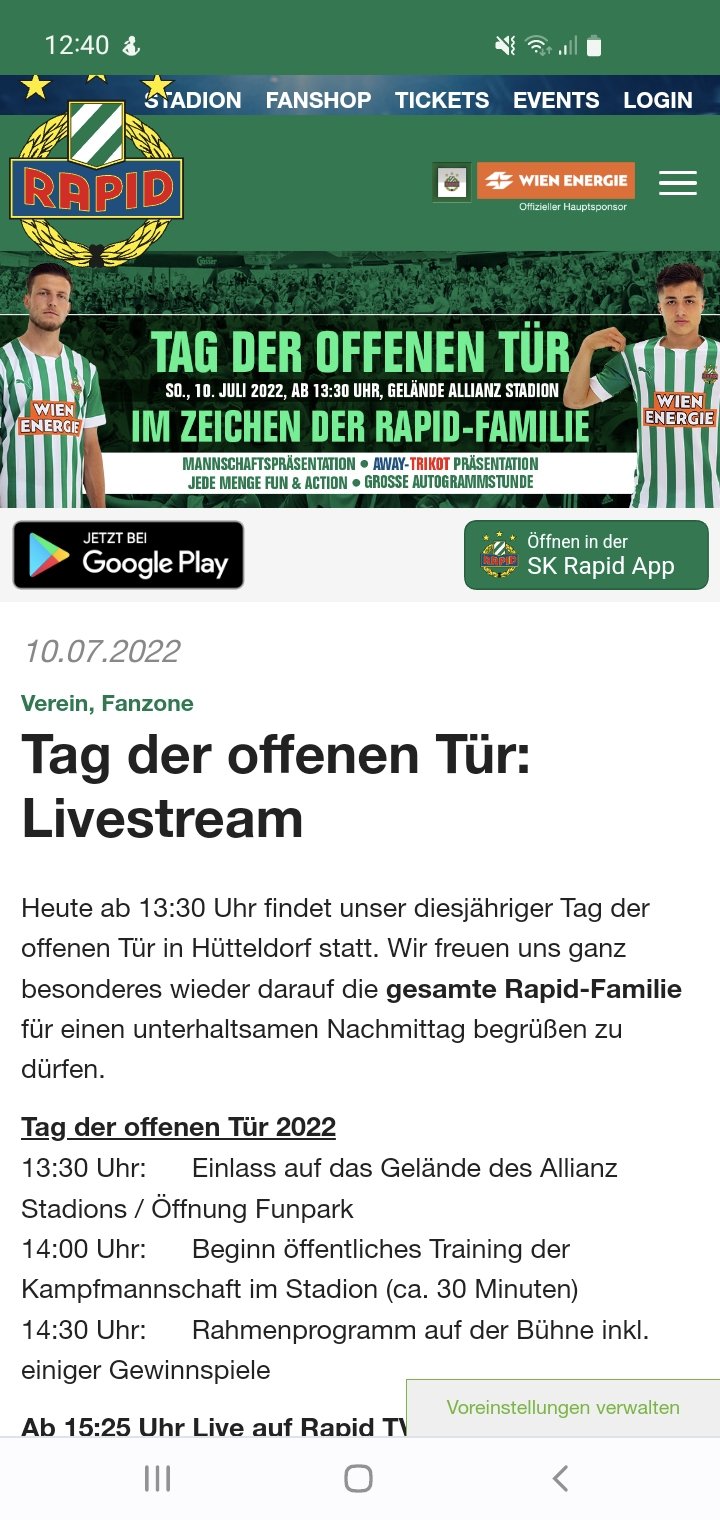Open the Tickets page

pyautogui.click(x=442, y=100)
